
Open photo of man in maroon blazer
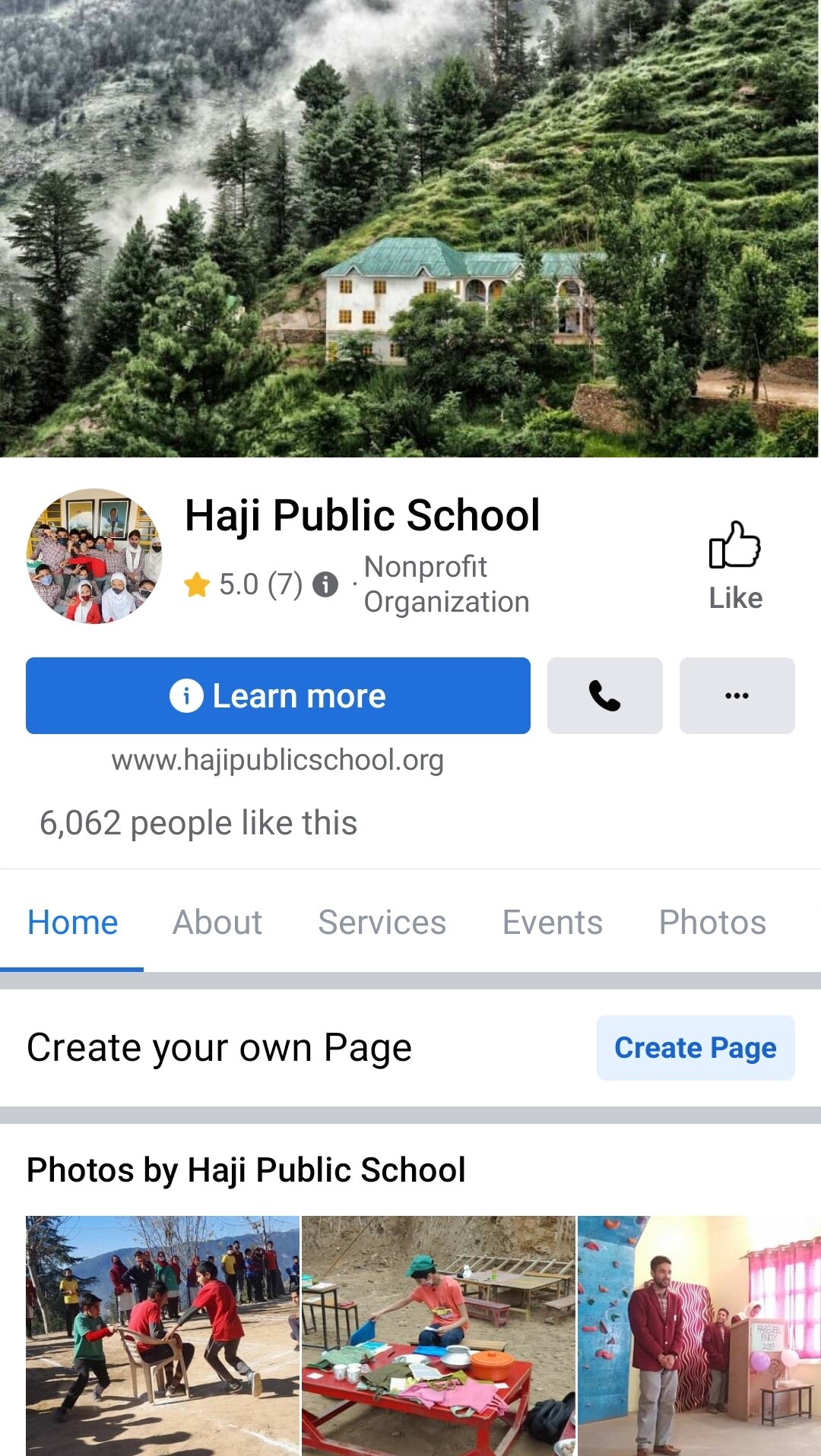pyautogui.click(x=699, y=1336)
